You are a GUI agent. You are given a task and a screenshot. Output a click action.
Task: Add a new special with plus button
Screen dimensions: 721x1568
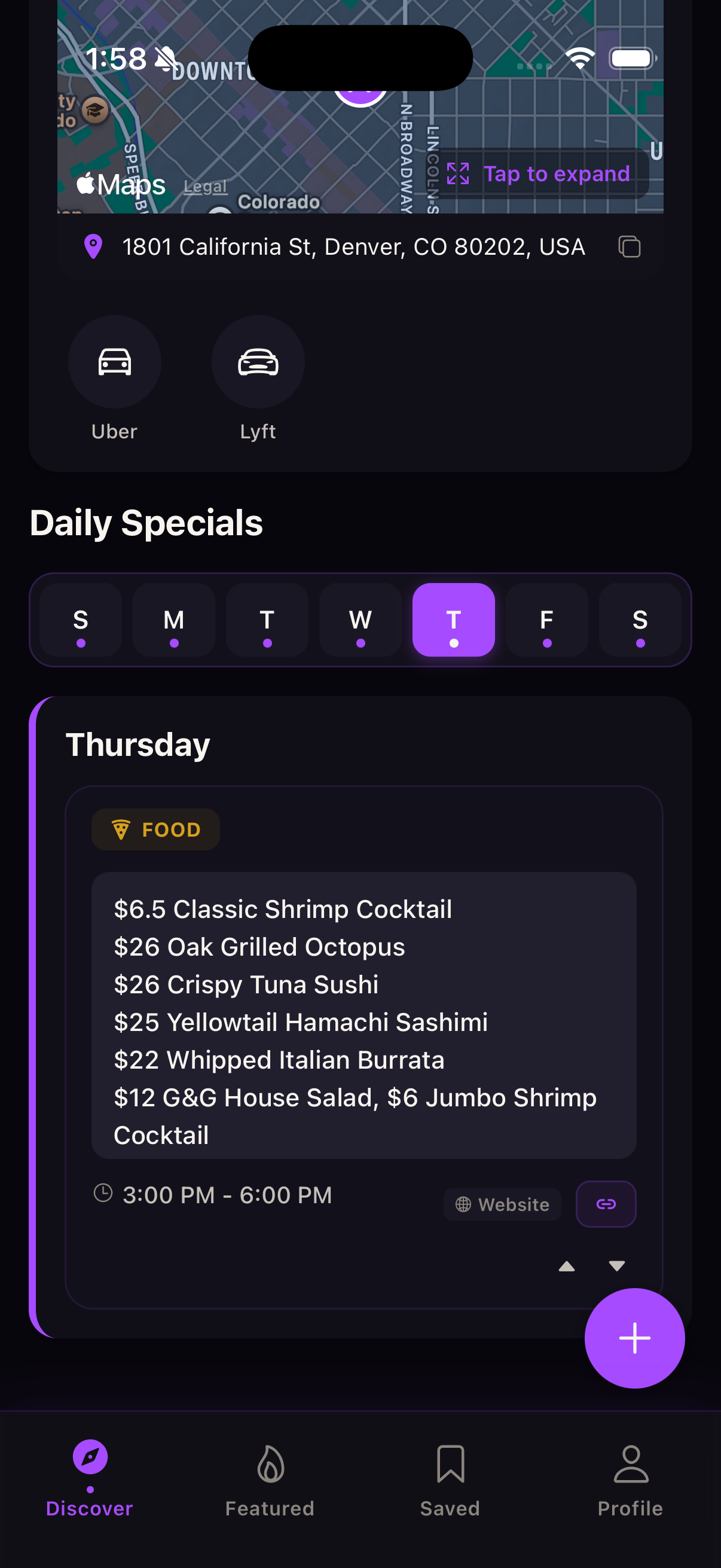point(634,1338)
